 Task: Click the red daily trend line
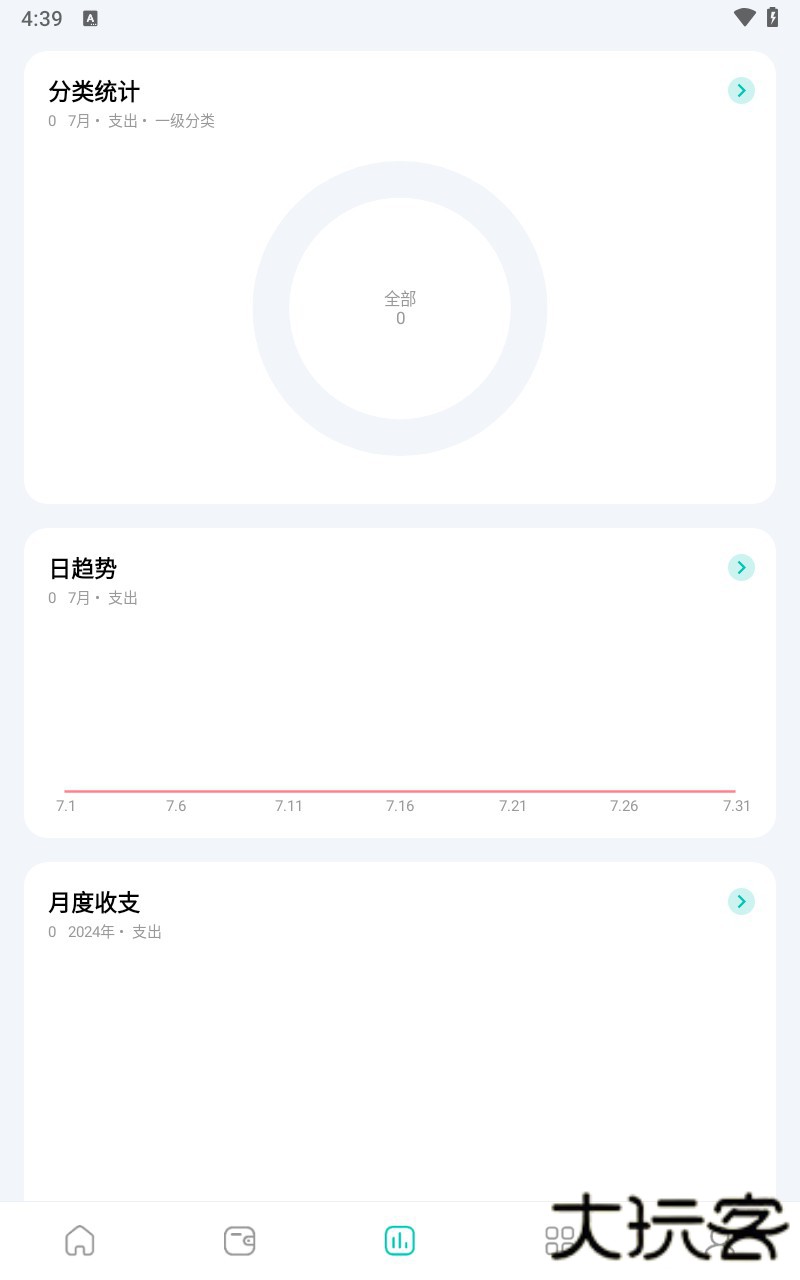(x=400, y=788)
